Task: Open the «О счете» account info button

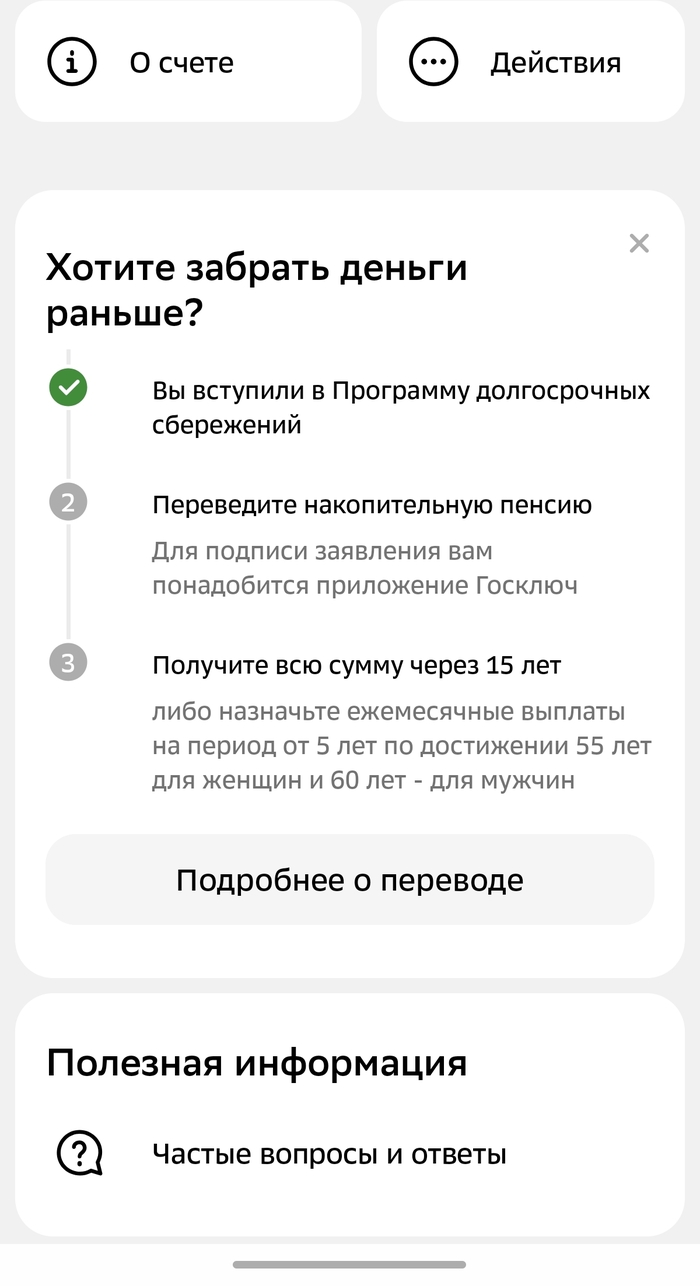Action: 187,62
